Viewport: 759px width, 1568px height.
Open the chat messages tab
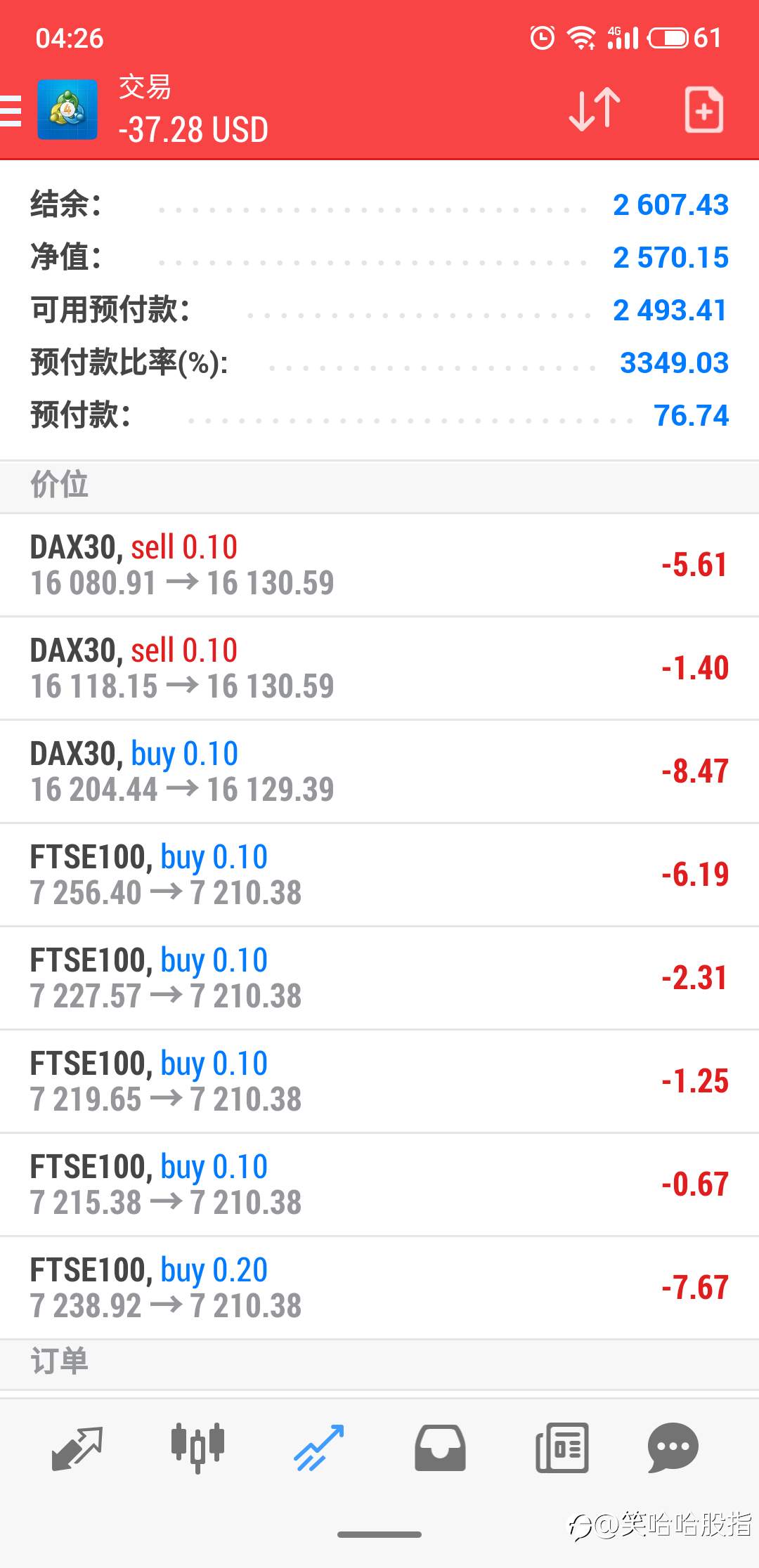pos(673,1448)
